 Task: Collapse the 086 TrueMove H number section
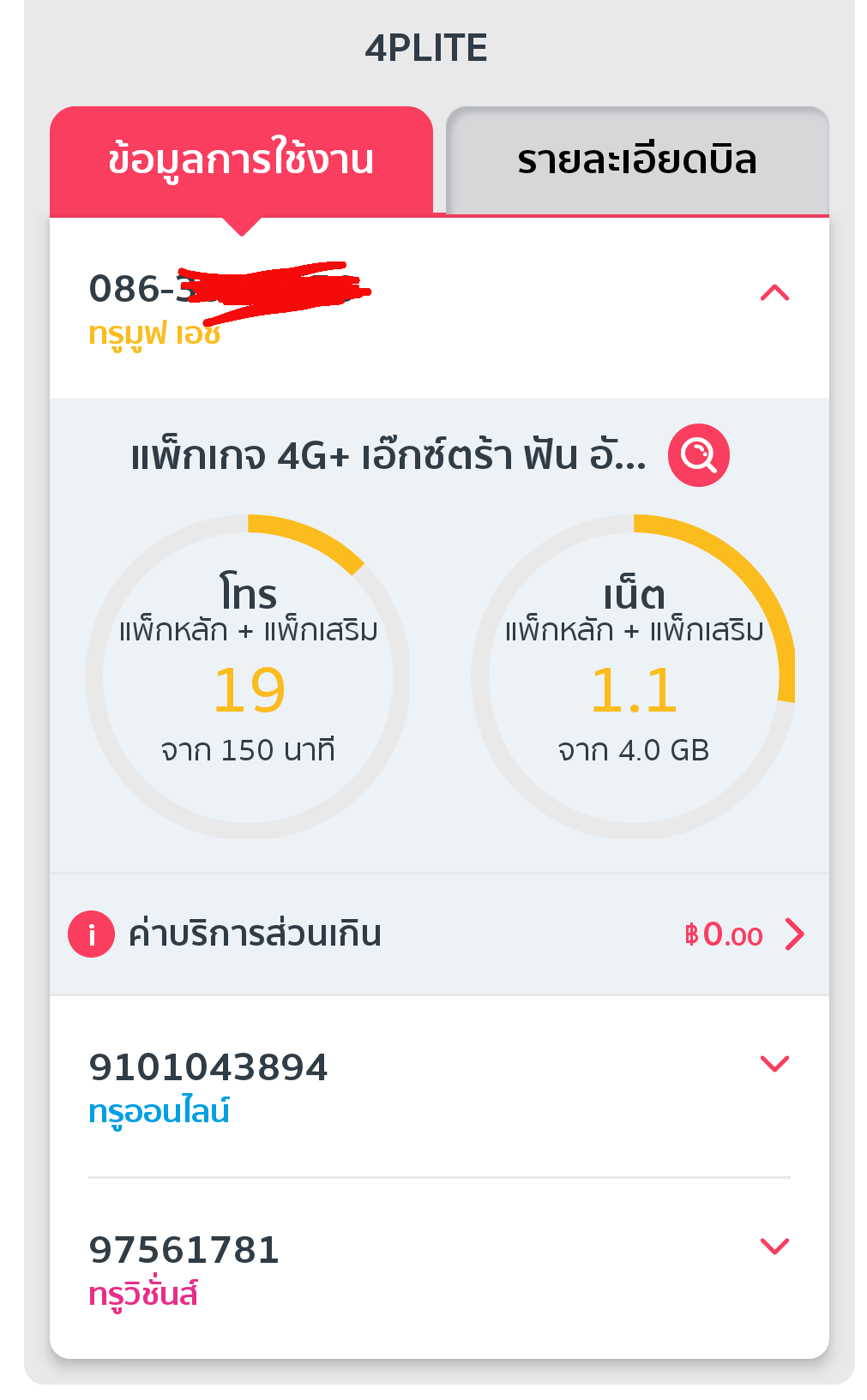[774, 293]
